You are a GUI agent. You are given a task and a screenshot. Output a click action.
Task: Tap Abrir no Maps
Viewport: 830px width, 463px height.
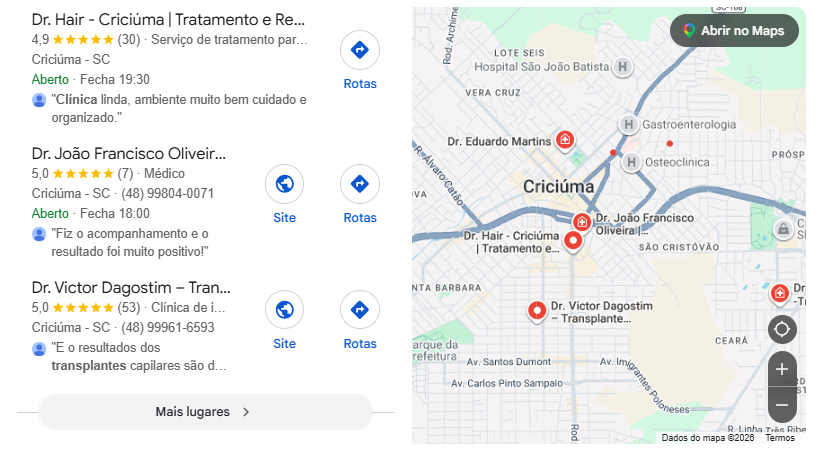pyautogui.click(x=734, y=31)
